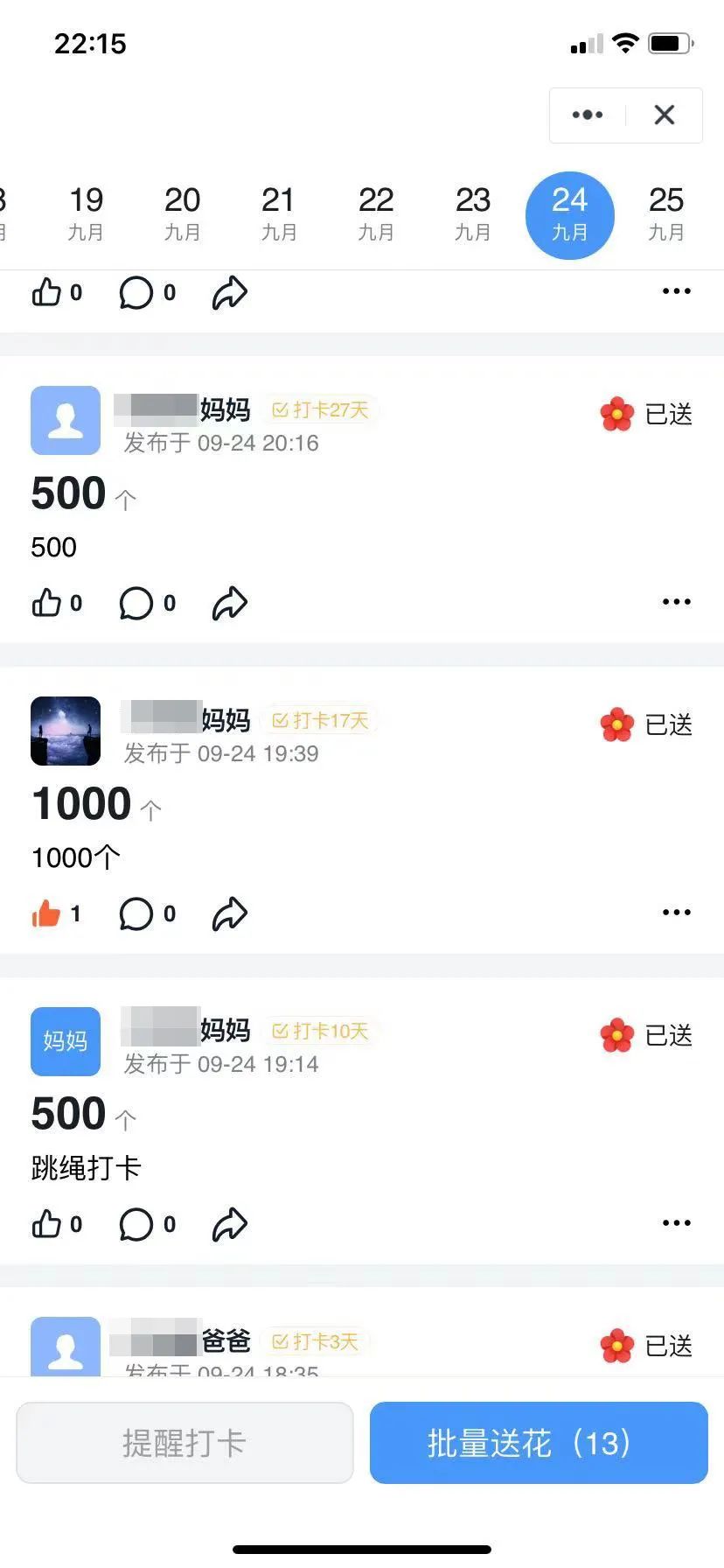Share the 19:39 post
The width and height of the screenshot is (724, 1568).
tap(230, 913)
